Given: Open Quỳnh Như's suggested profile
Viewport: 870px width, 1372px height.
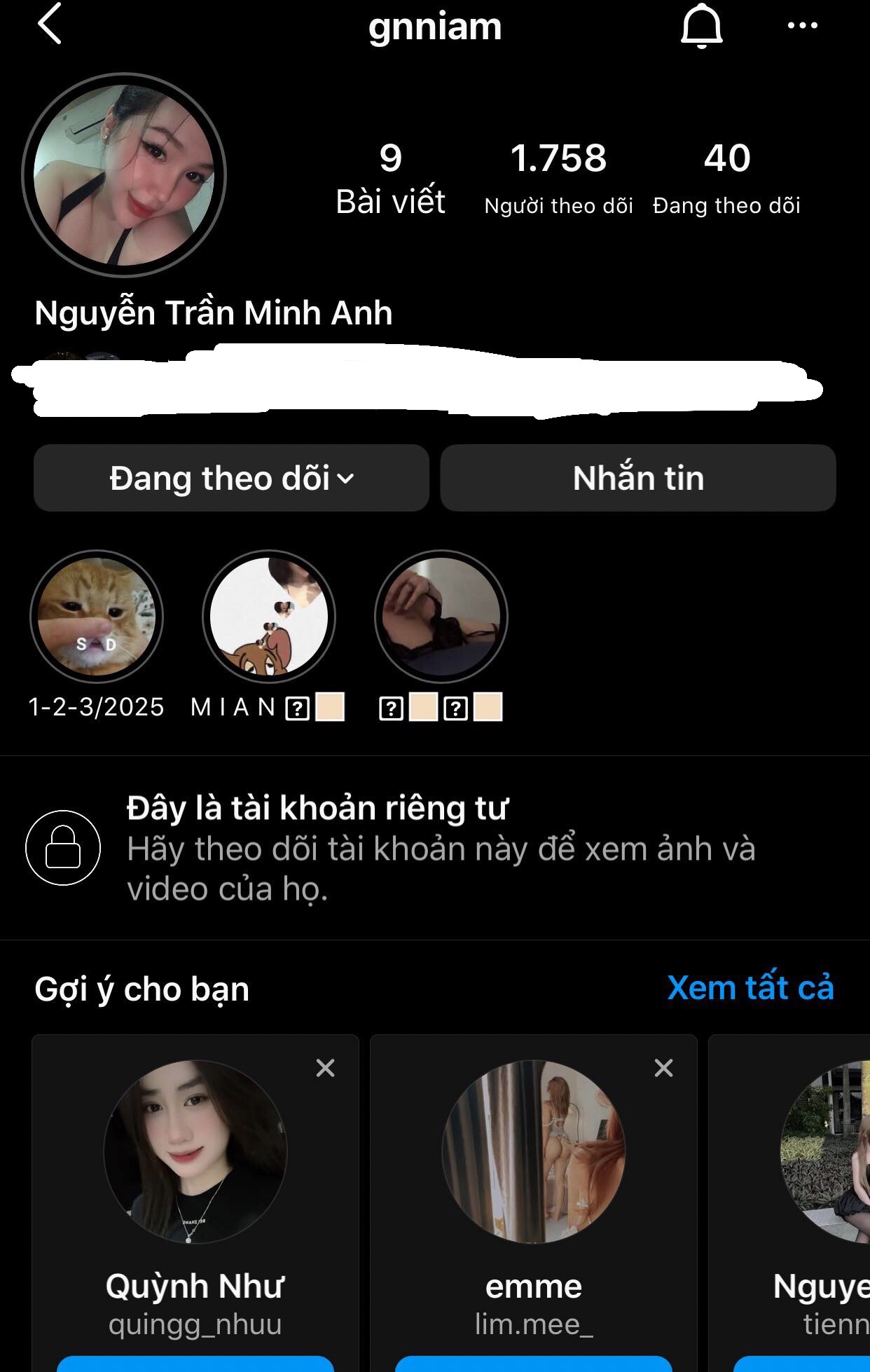Looking at the screenshot, I should [195, 1153].
